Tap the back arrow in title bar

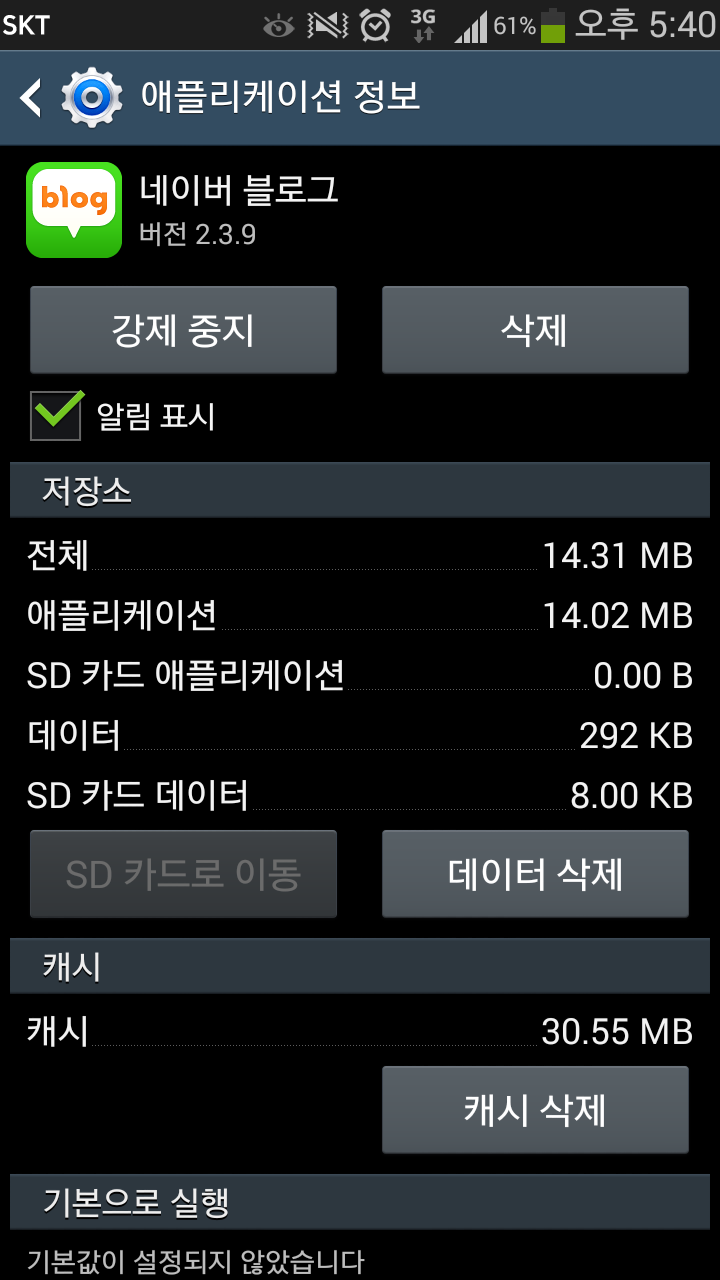[30, 97]
